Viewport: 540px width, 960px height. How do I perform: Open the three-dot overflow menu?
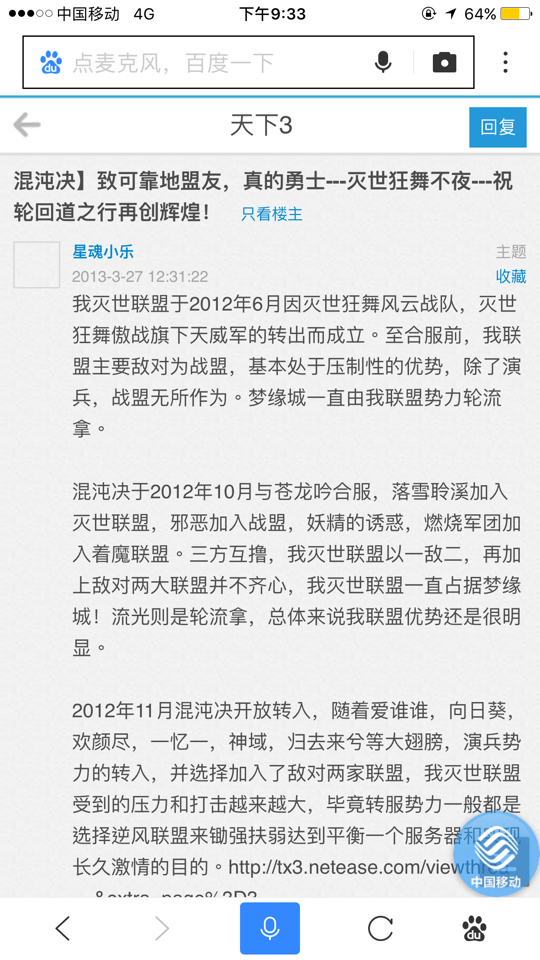click(x=505, y=62)
